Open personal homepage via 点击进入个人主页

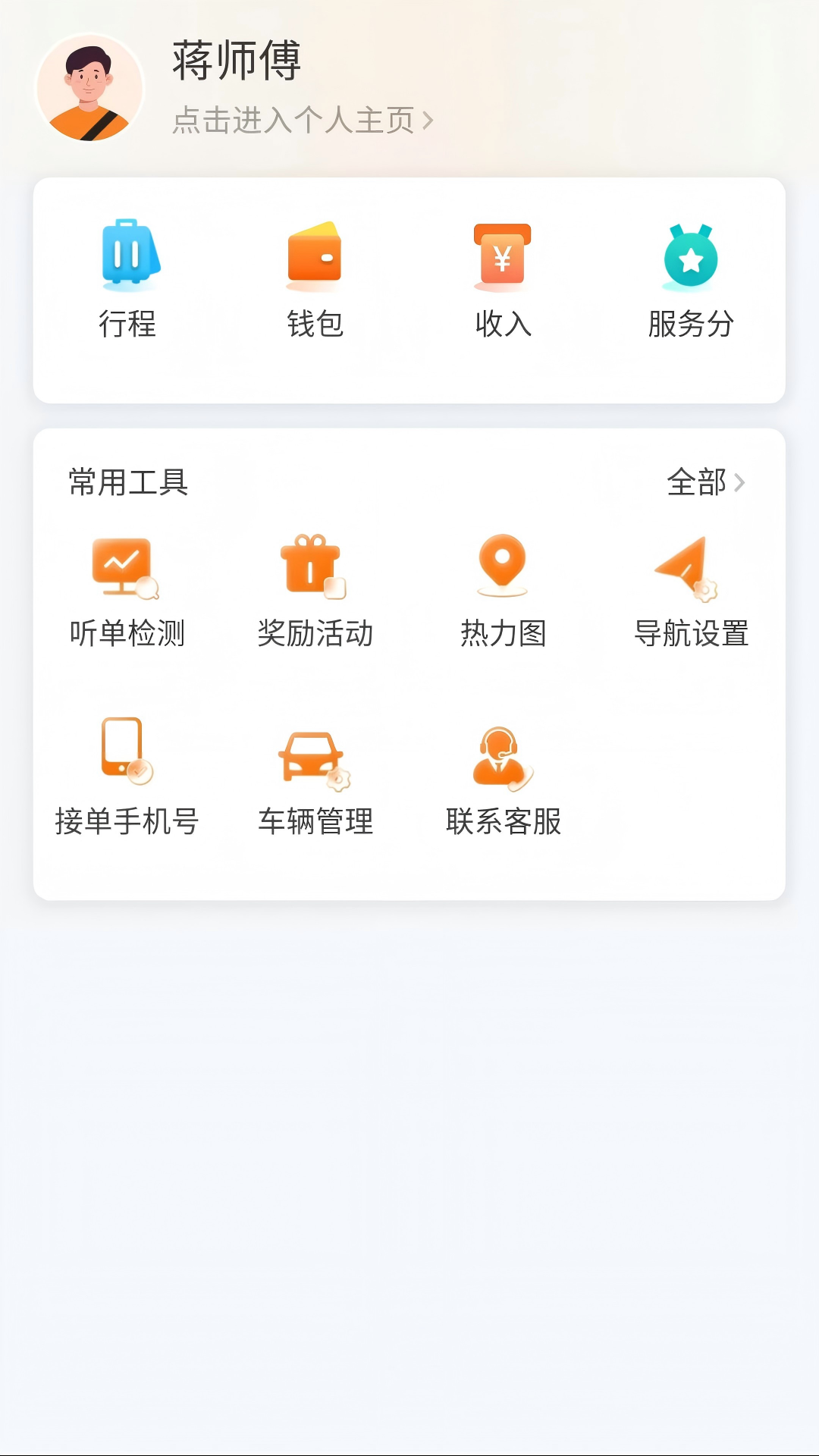click(x=294, y=119)
